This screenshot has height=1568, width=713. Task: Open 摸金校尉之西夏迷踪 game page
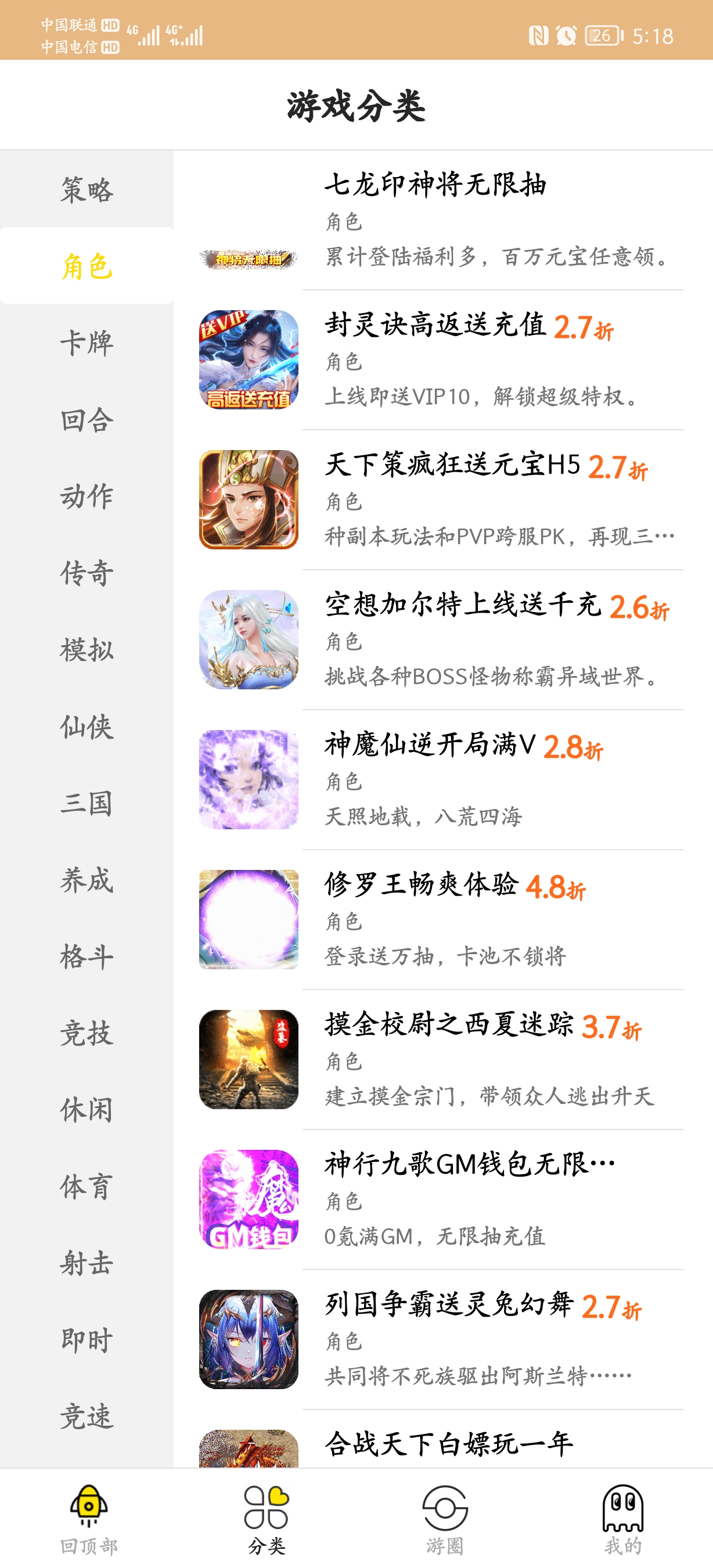[449, 1024]
